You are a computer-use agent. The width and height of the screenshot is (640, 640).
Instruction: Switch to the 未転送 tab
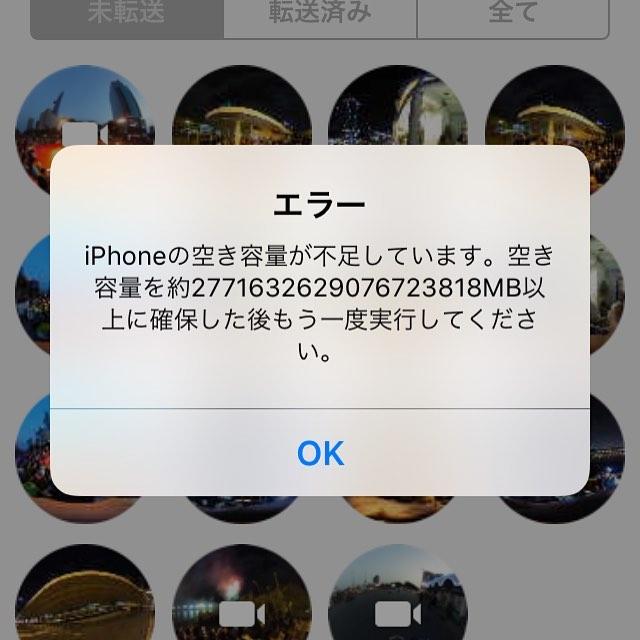(x=127, y=15)
